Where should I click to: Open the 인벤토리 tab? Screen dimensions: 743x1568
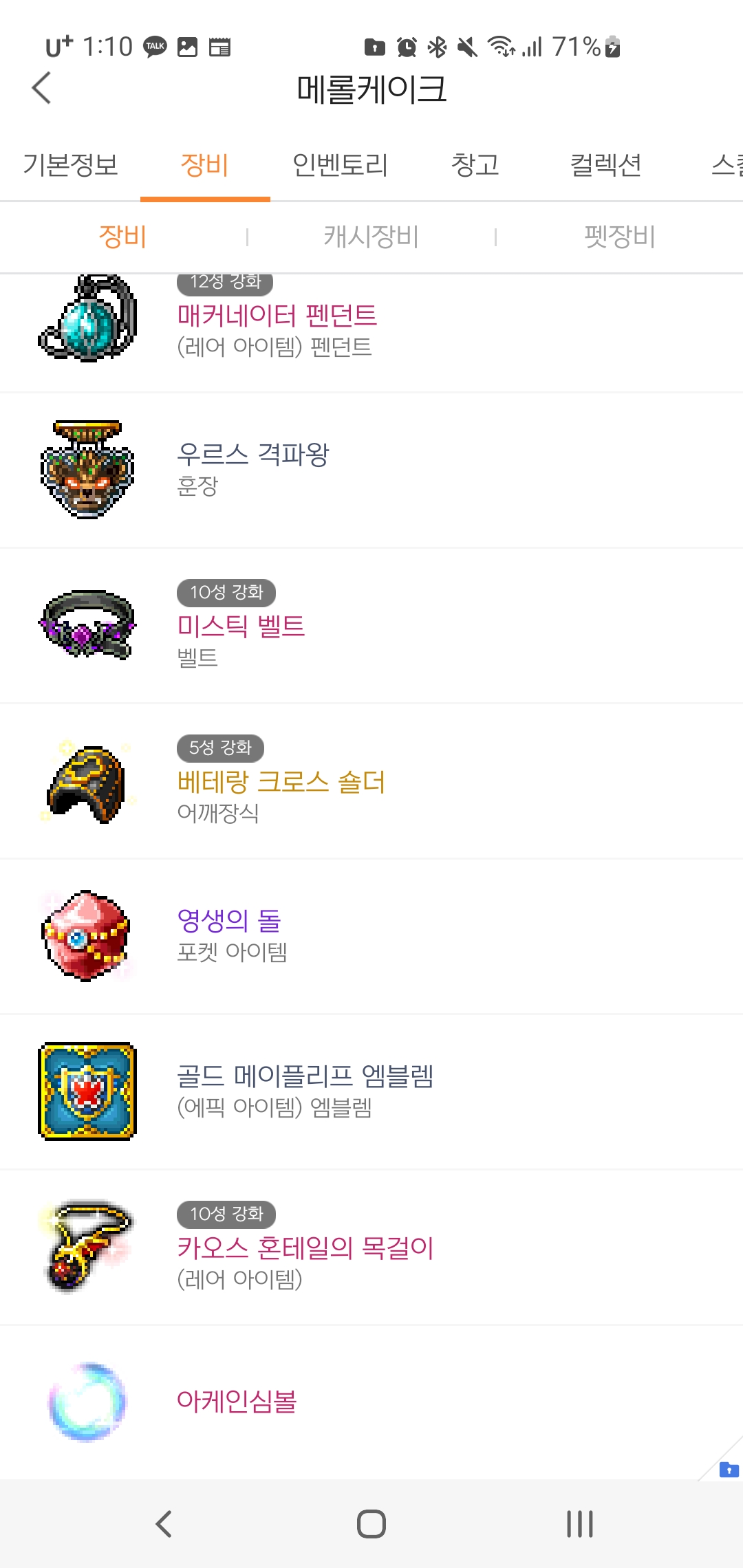click(x=340, y=165)
